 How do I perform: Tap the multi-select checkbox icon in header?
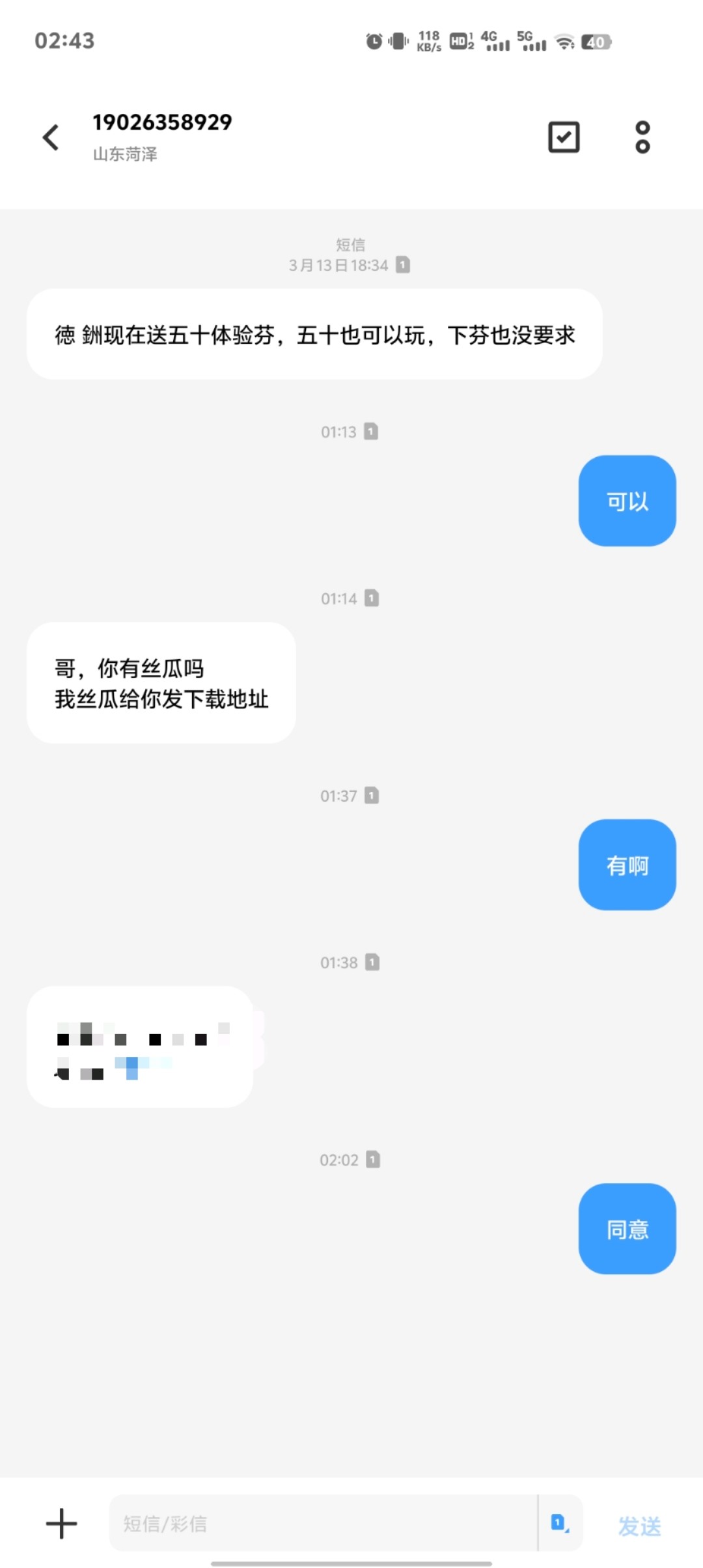click(x=564, y=137)
